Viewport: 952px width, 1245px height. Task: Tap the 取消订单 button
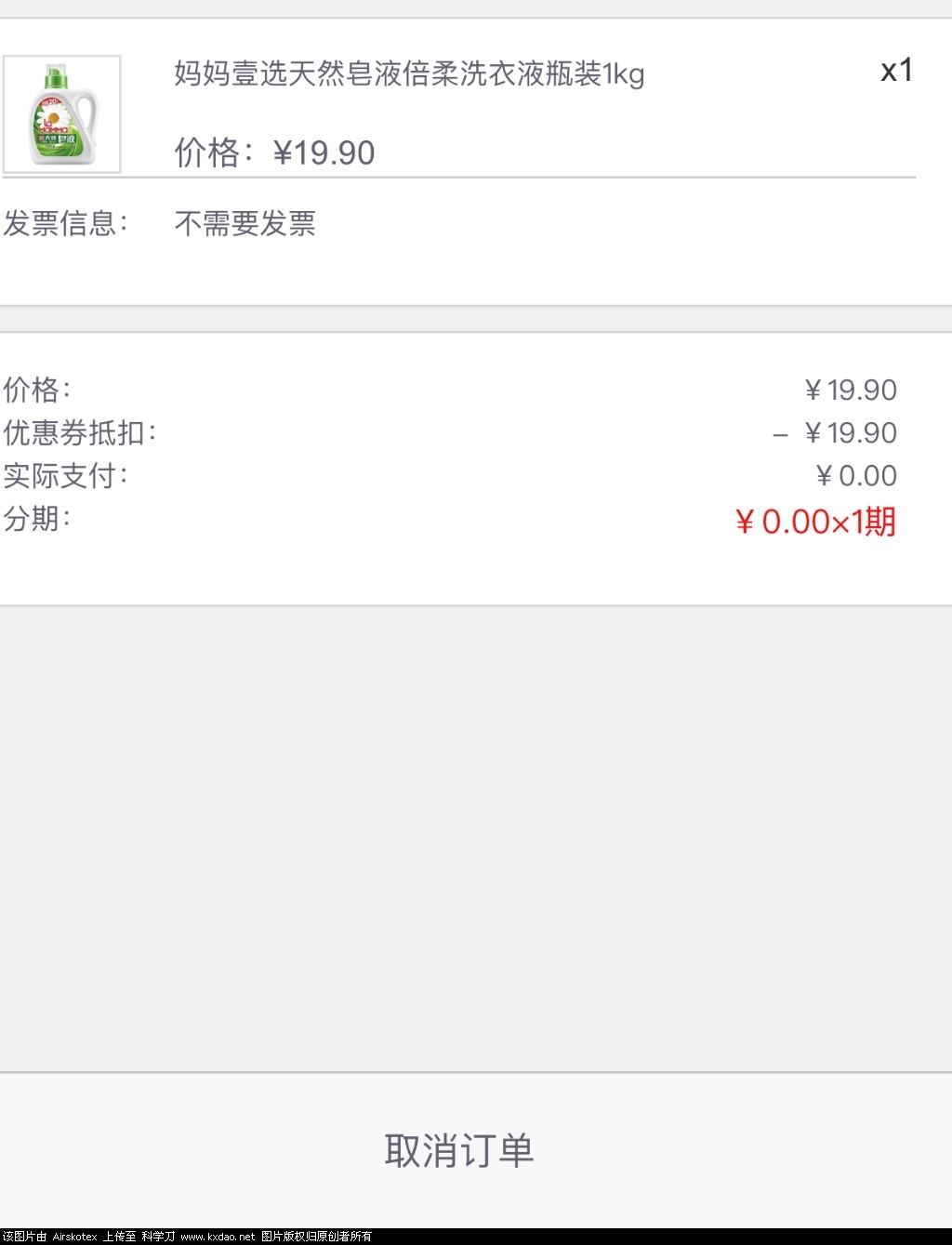[x=459, y=1151]
